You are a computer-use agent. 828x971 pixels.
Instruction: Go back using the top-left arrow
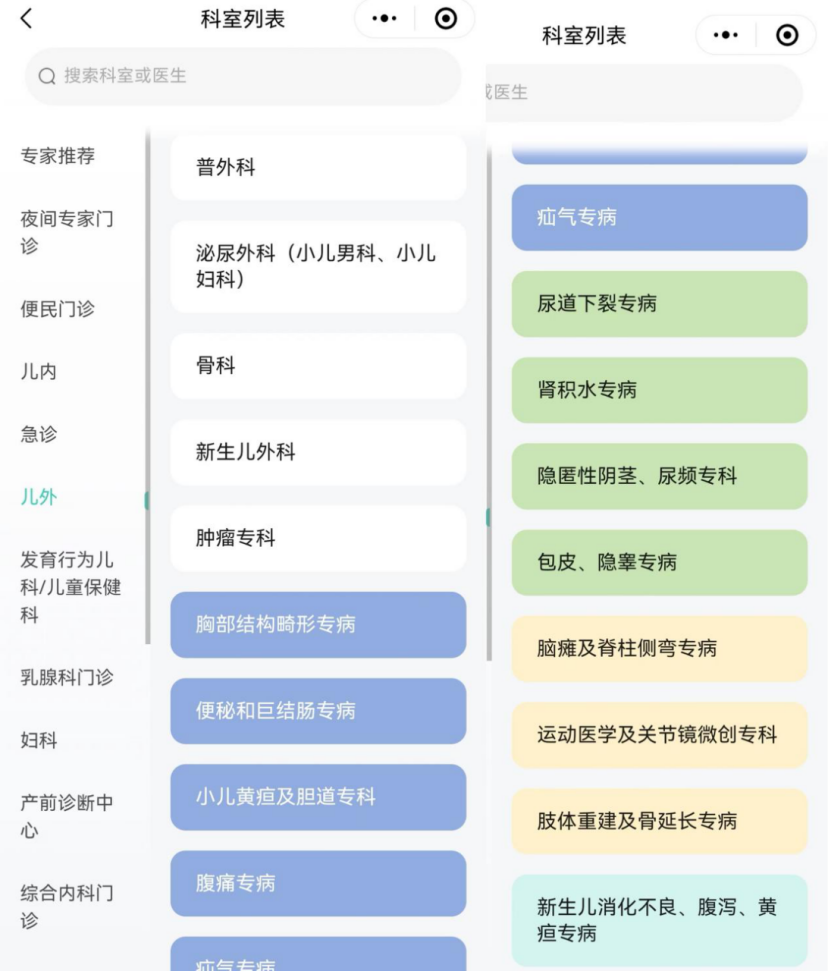26,18
